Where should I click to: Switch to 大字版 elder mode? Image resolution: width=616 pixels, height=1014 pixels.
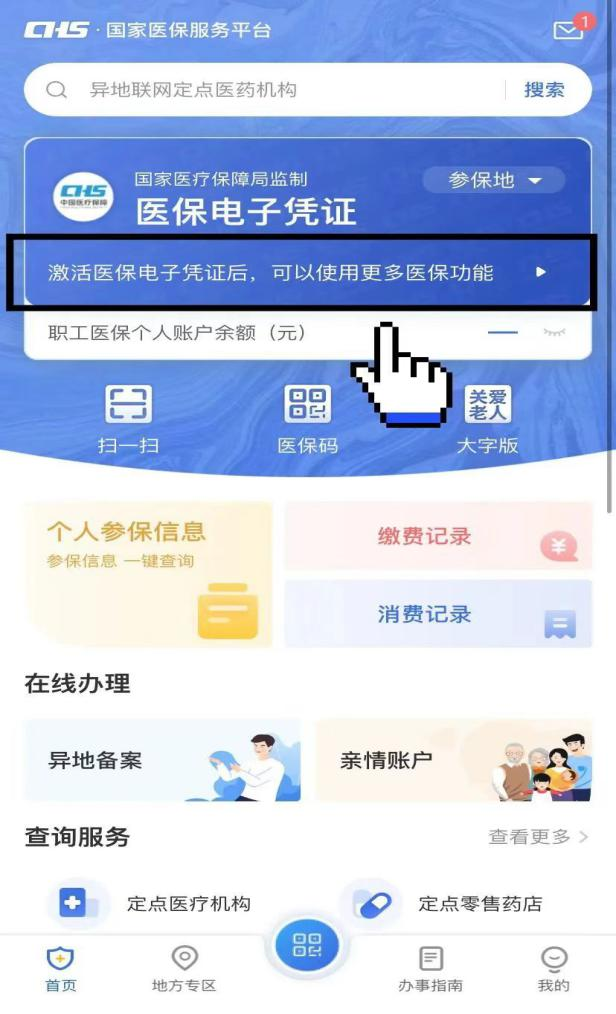point(487,418)
